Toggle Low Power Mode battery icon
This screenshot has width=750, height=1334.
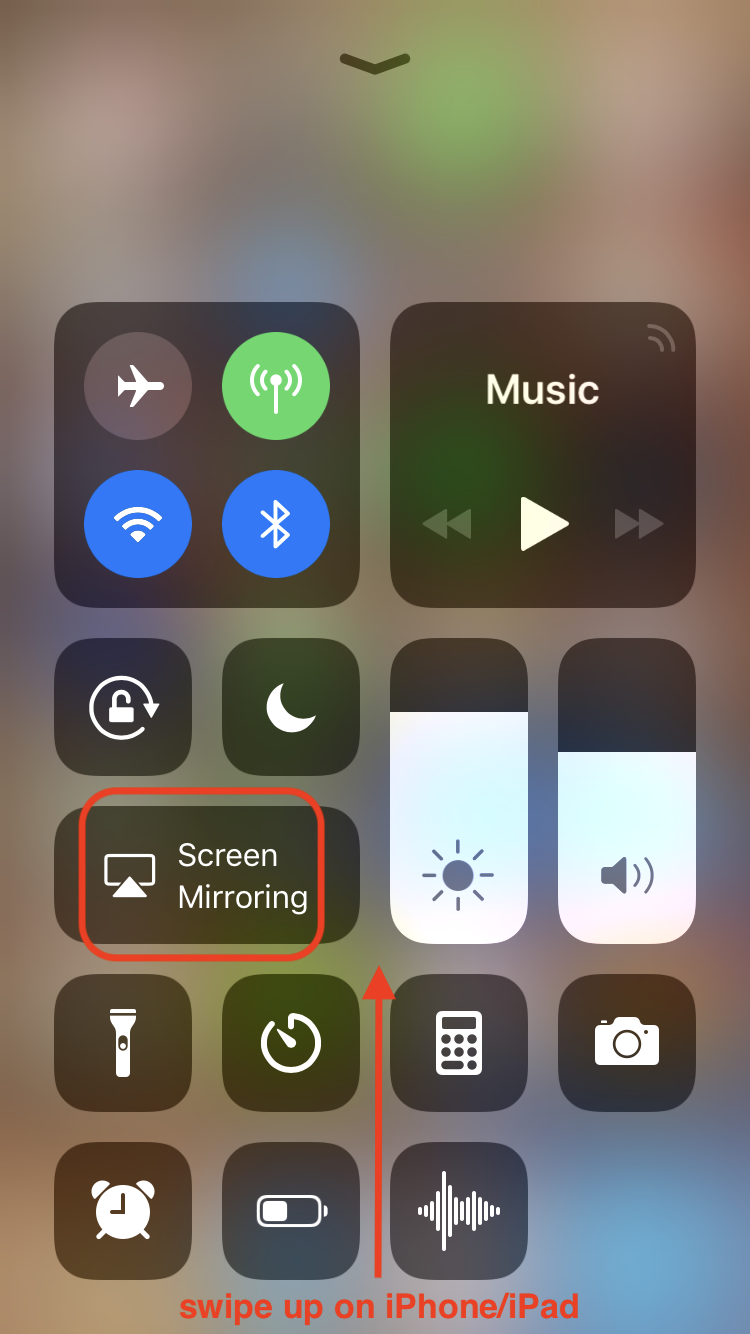coord(291,1211)
